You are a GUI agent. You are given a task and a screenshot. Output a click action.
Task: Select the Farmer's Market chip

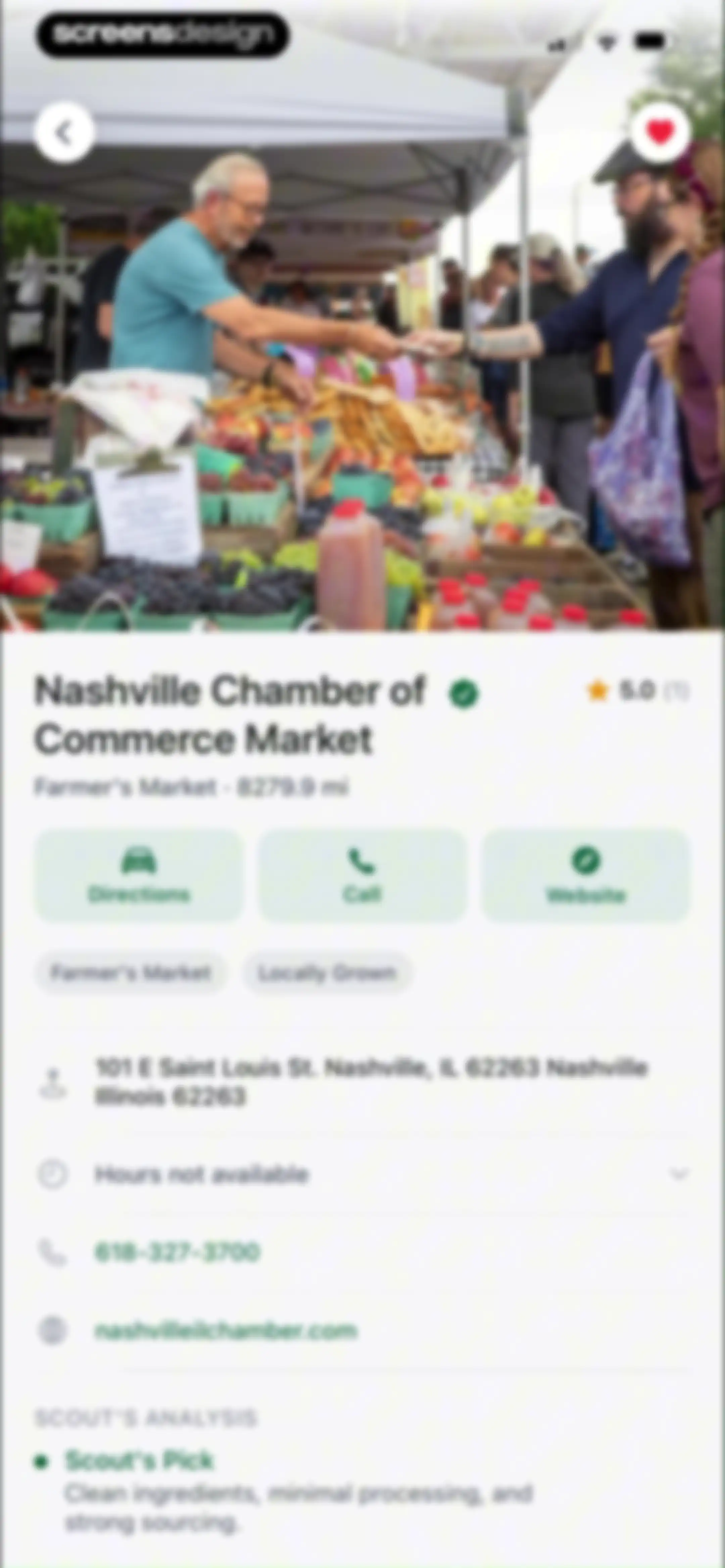click(x=130, y=973)
